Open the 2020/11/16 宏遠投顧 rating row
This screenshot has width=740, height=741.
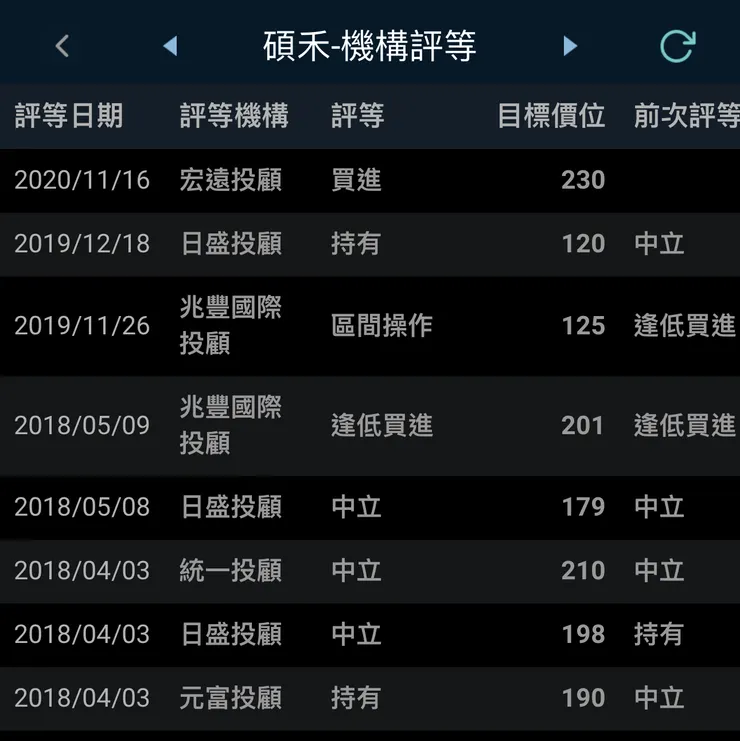(370, 181)
